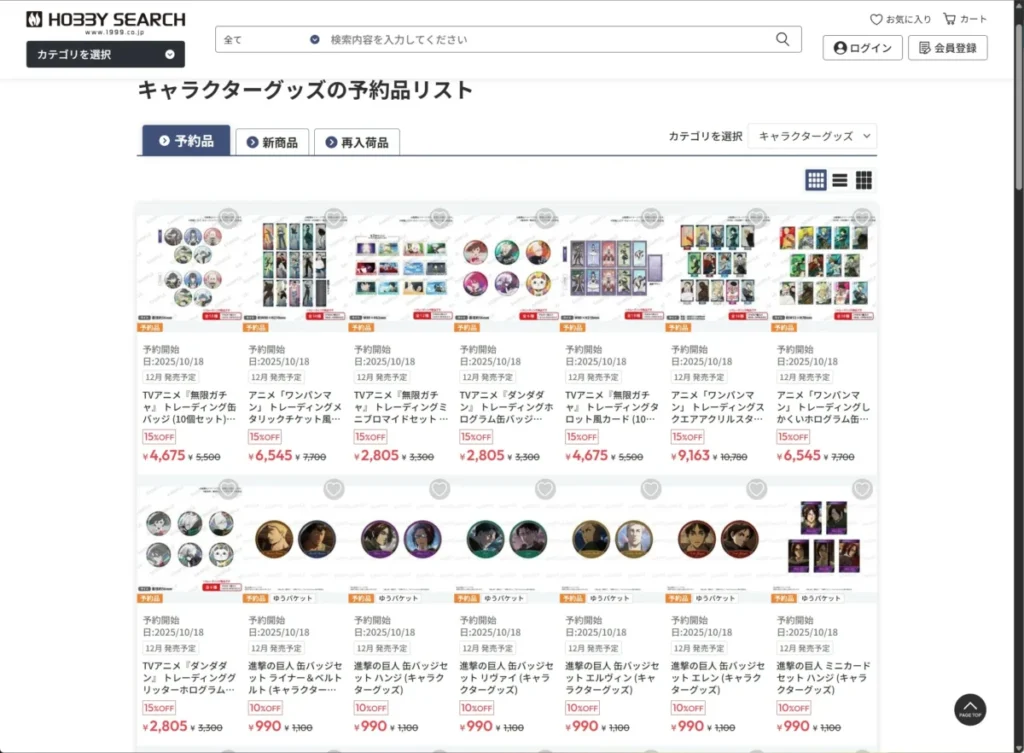This screenshot has height=753, width=1024.
Task: Switch to list view layout
Action: tap(840, 180)
